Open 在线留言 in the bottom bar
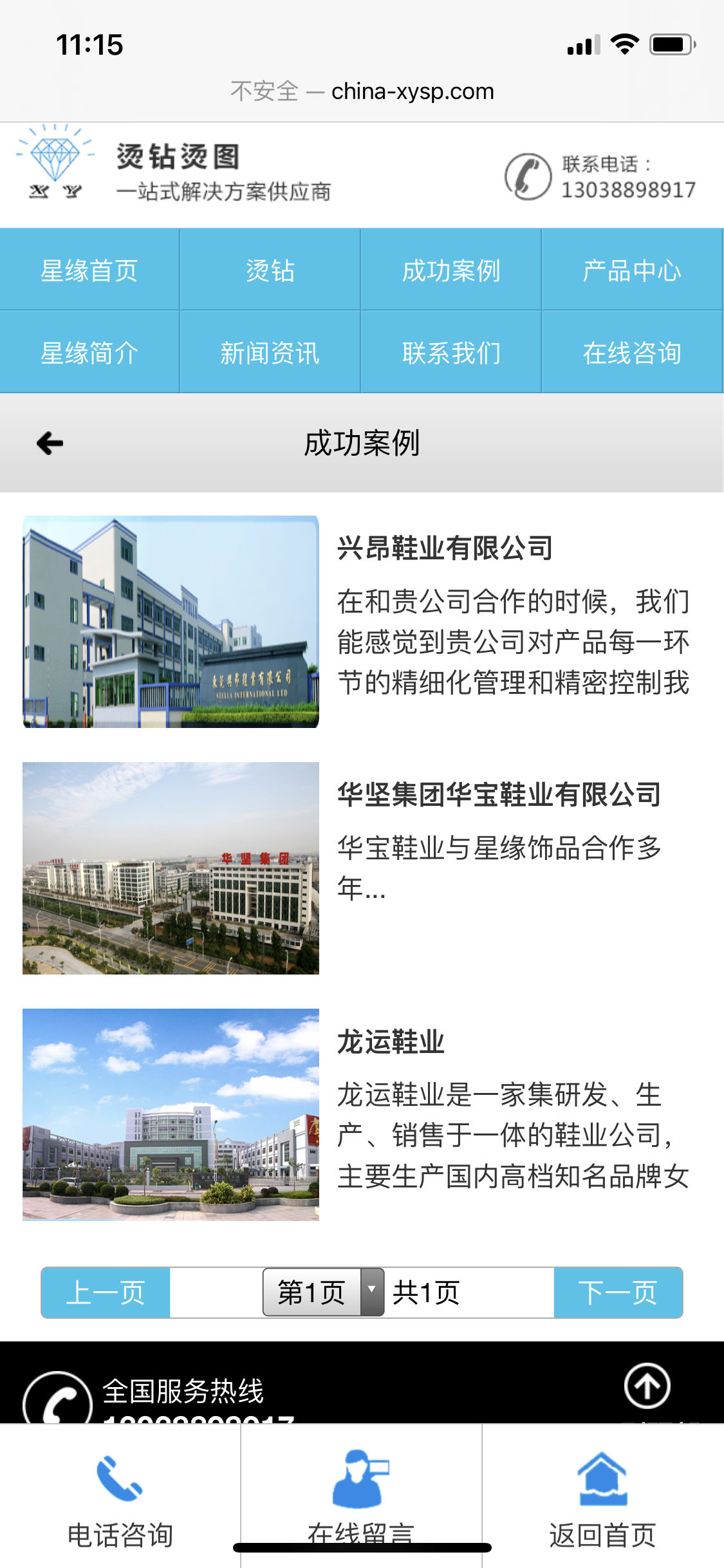 point(361,1493)
